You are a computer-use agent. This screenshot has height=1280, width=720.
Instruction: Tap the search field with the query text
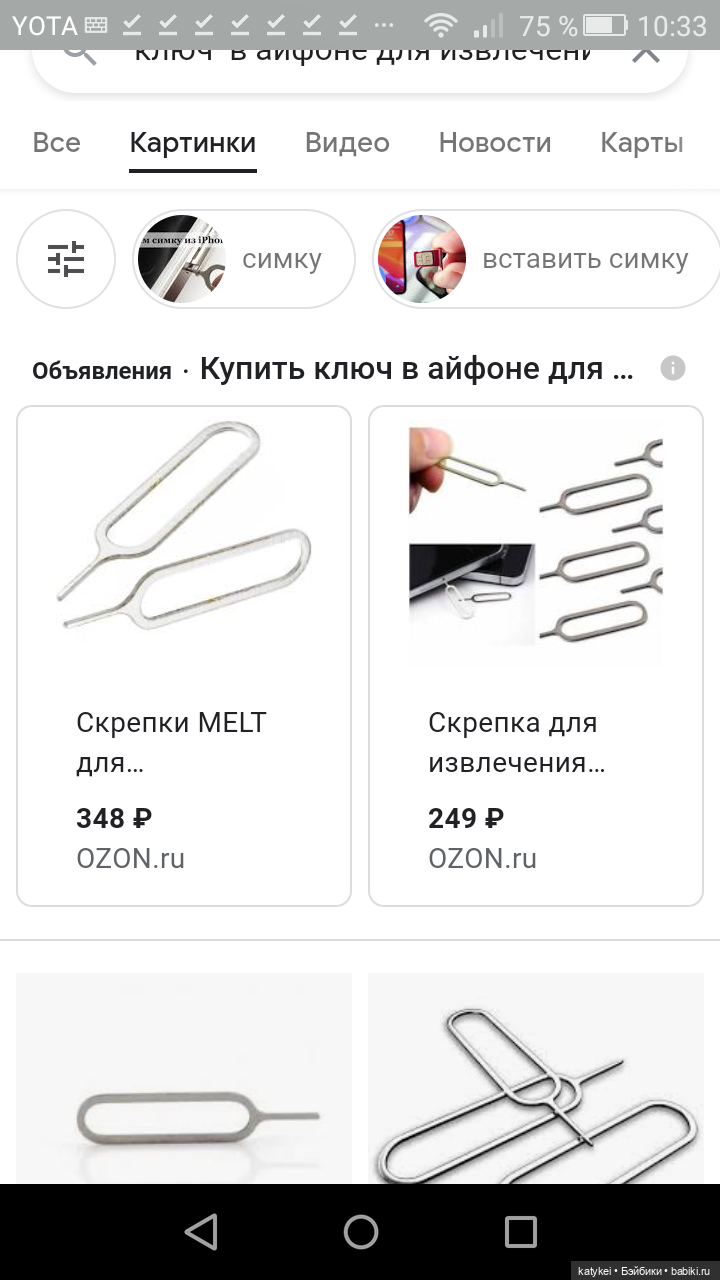[362, 56]
